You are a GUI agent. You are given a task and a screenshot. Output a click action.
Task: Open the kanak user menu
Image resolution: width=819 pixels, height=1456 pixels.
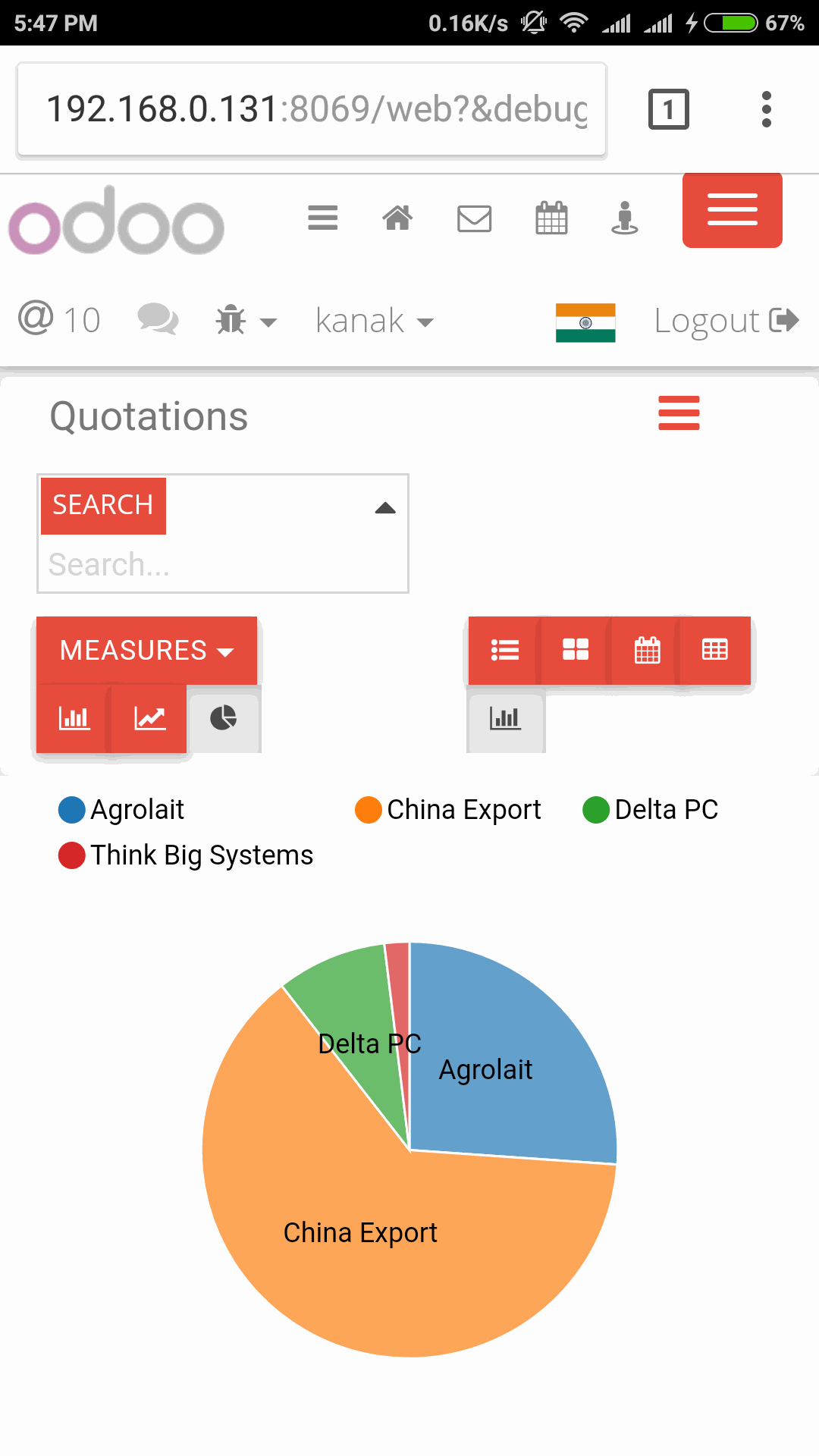[375, 321]
